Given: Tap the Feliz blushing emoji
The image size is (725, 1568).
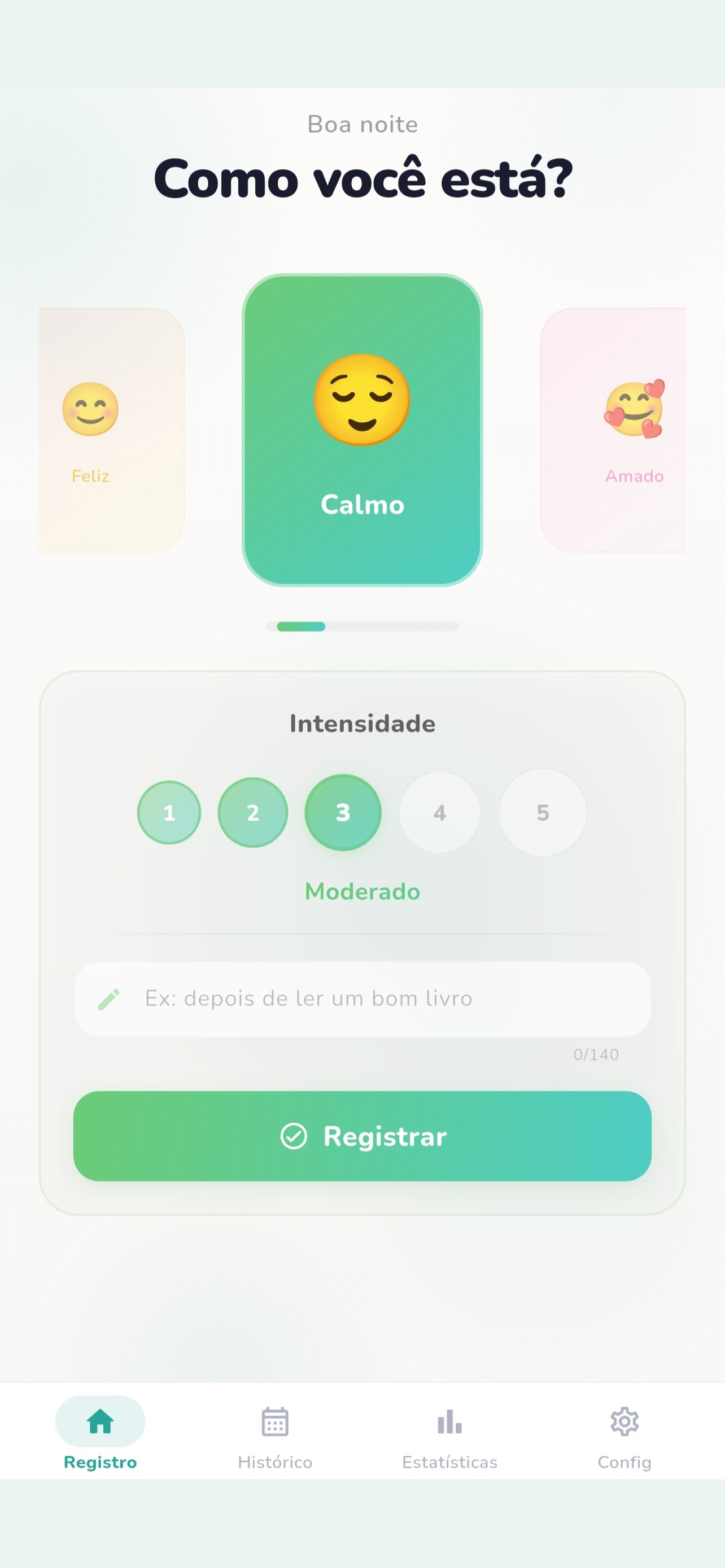Looking at the screenshot, I should [90, 410].
